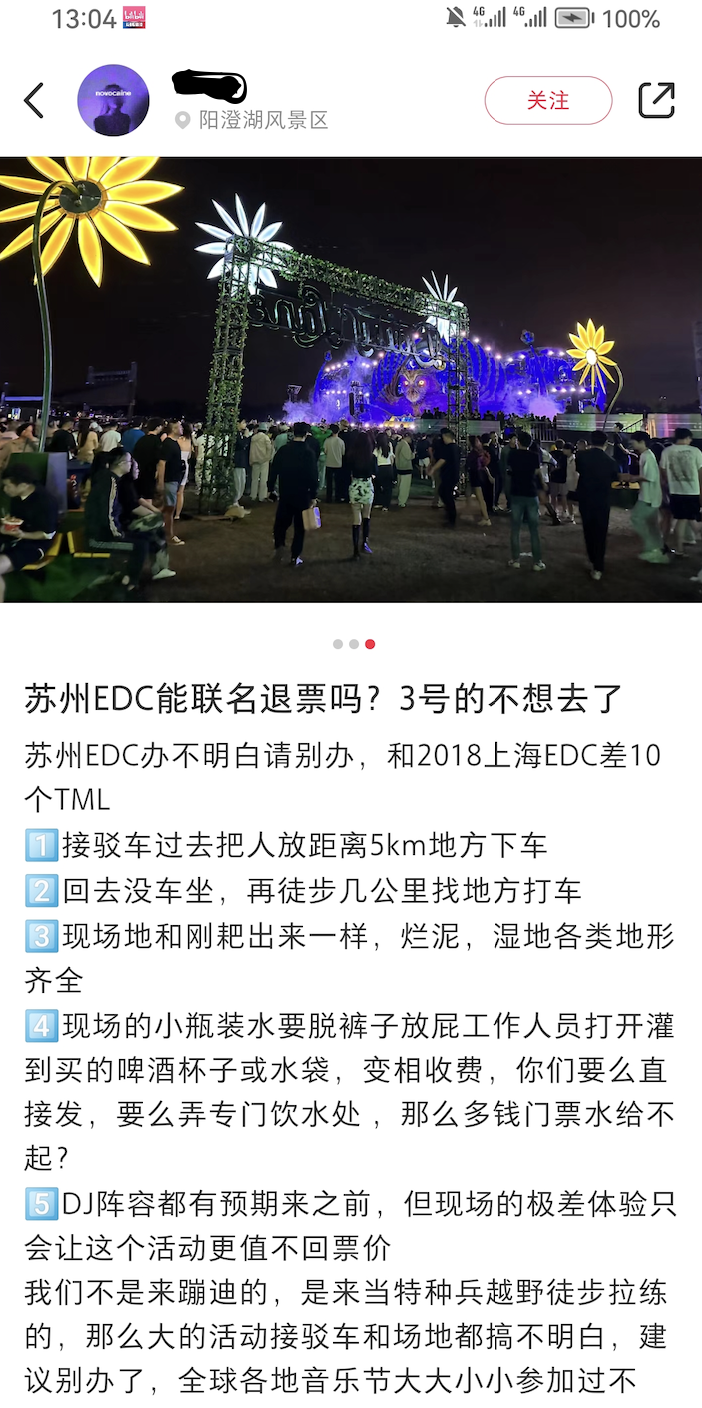Go back using the top-left arrow
Viewport: 702px width, 1408px height.
(x=34, y=100)
